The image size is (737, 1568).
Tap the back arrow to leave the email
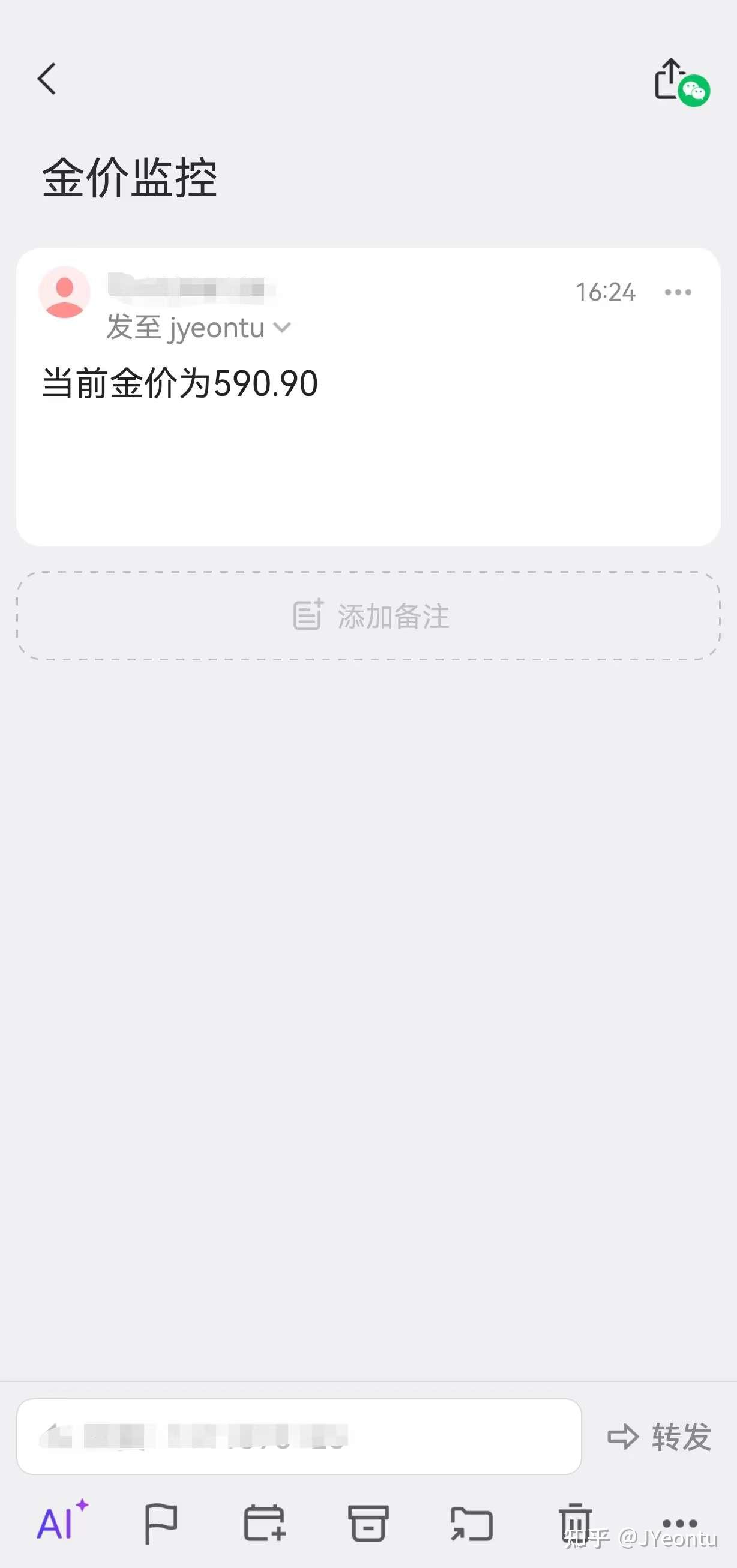[x=46, y=80]
